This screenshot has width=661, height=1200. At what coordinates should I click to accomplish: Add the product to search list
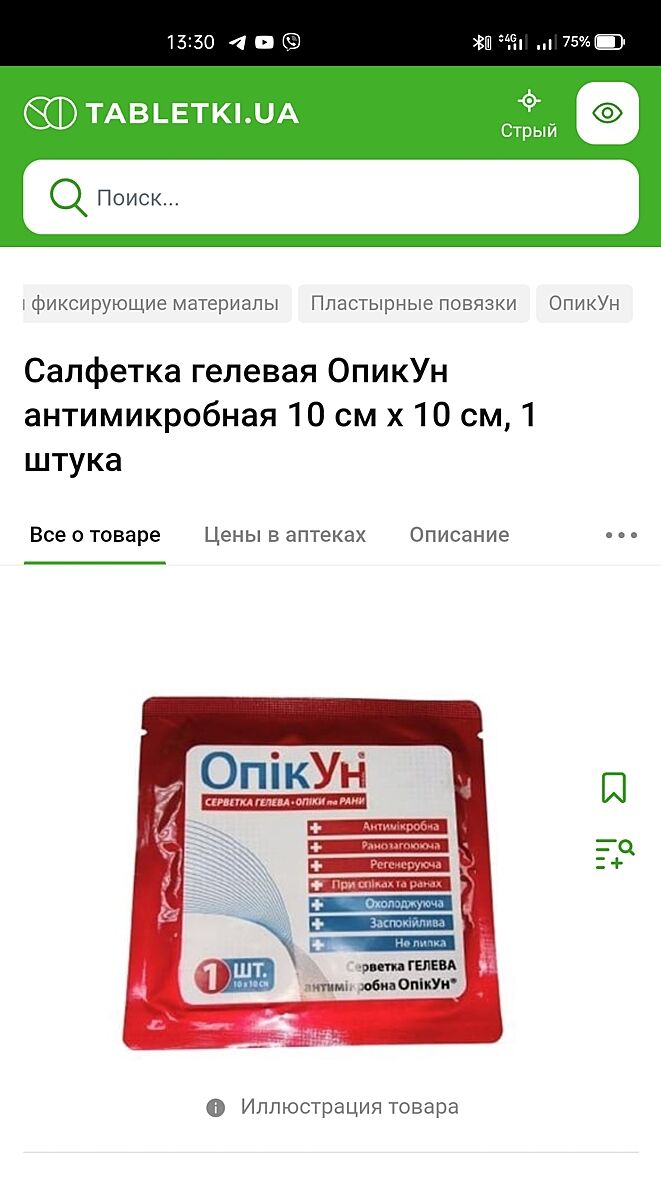click(x=613, y=853)
